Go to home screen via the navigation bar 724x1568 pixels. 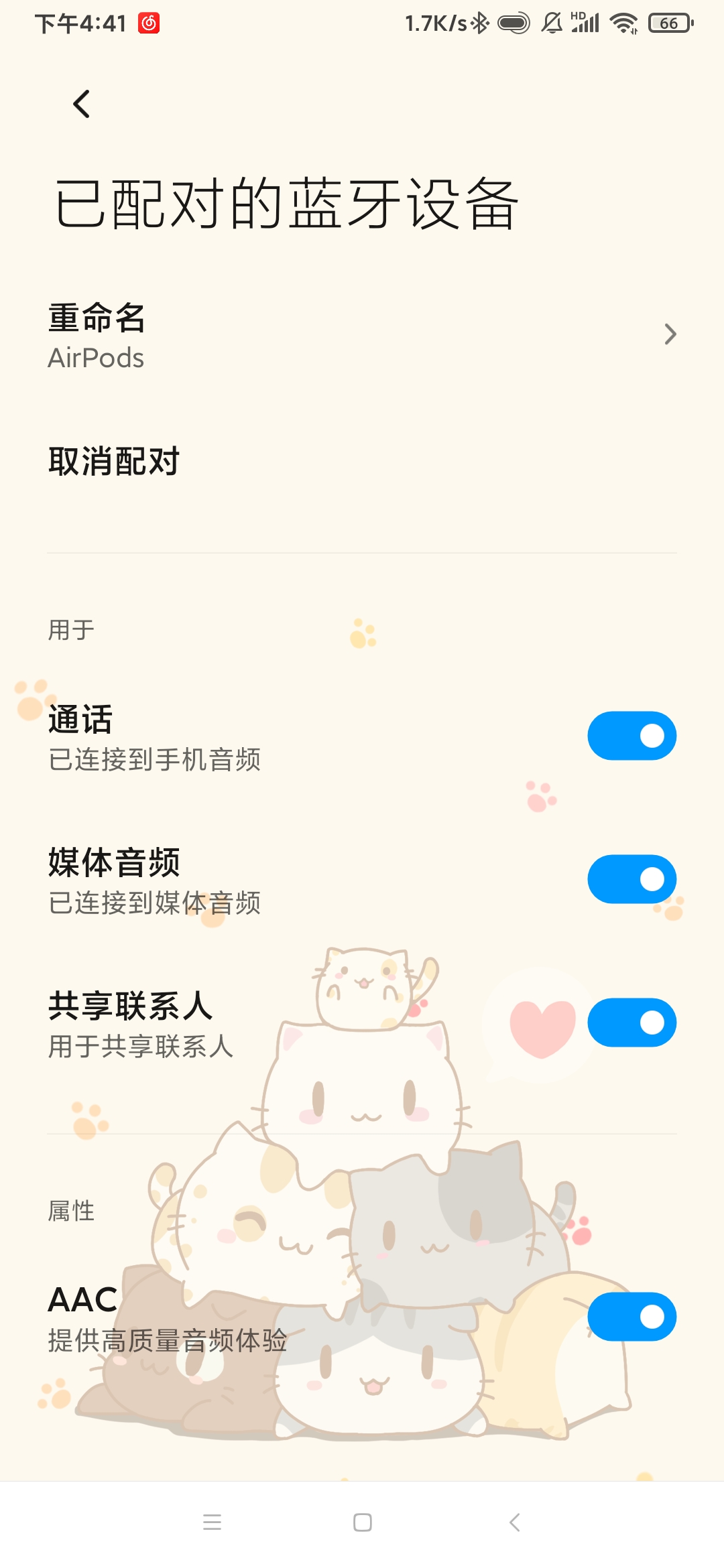(363, 1522)
